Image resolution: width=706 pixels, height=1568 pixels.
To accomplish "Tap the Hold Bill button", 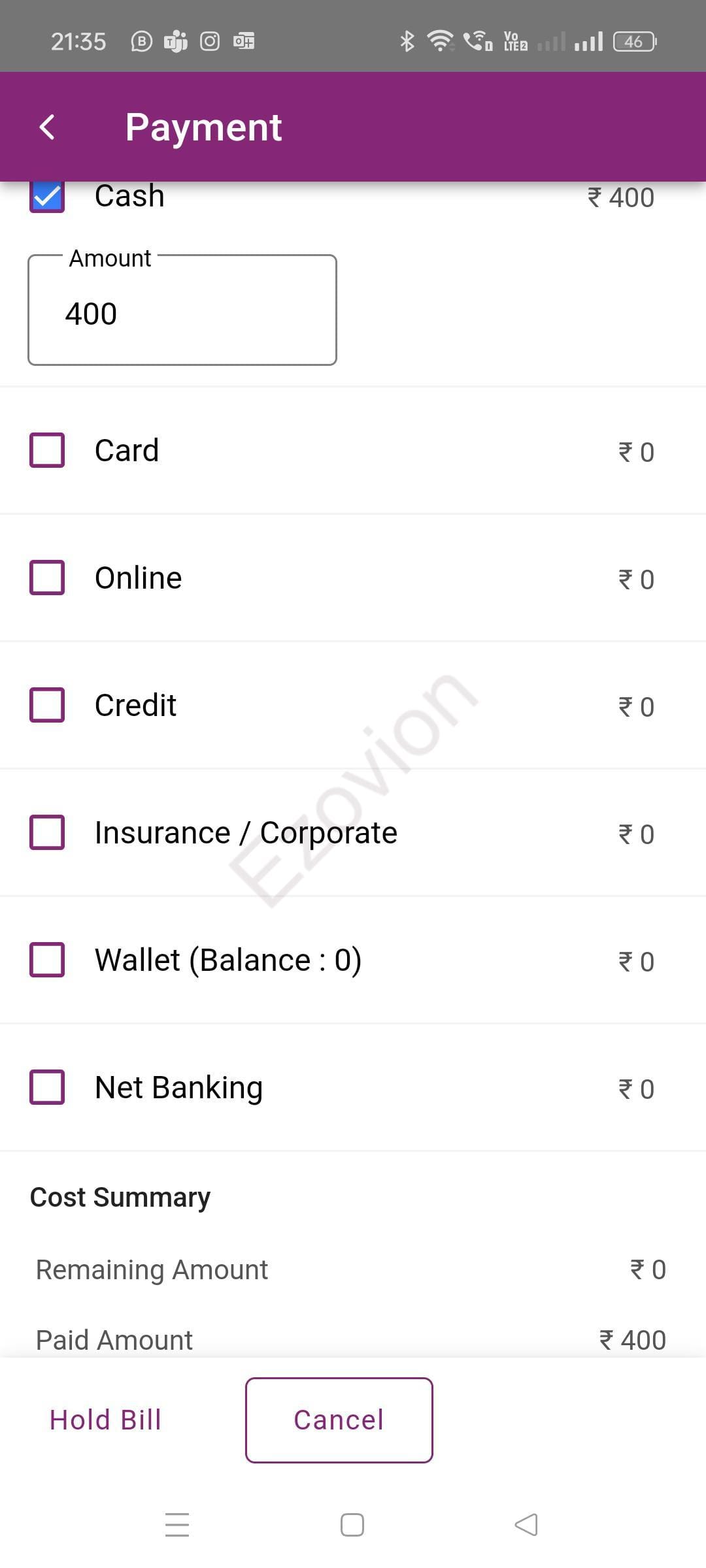I will (105, 1420).
